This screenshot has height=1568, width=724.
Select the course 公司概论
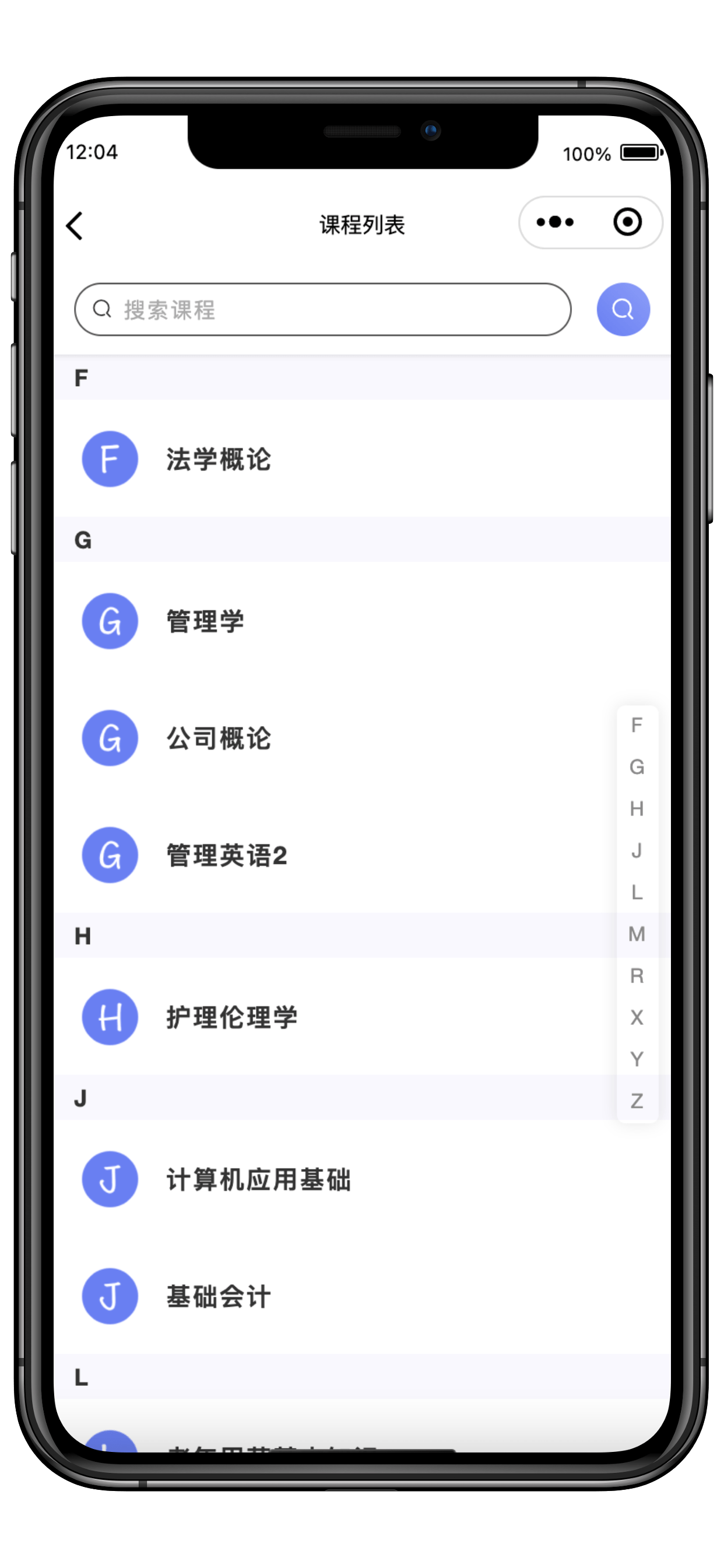tap(219, 738)
